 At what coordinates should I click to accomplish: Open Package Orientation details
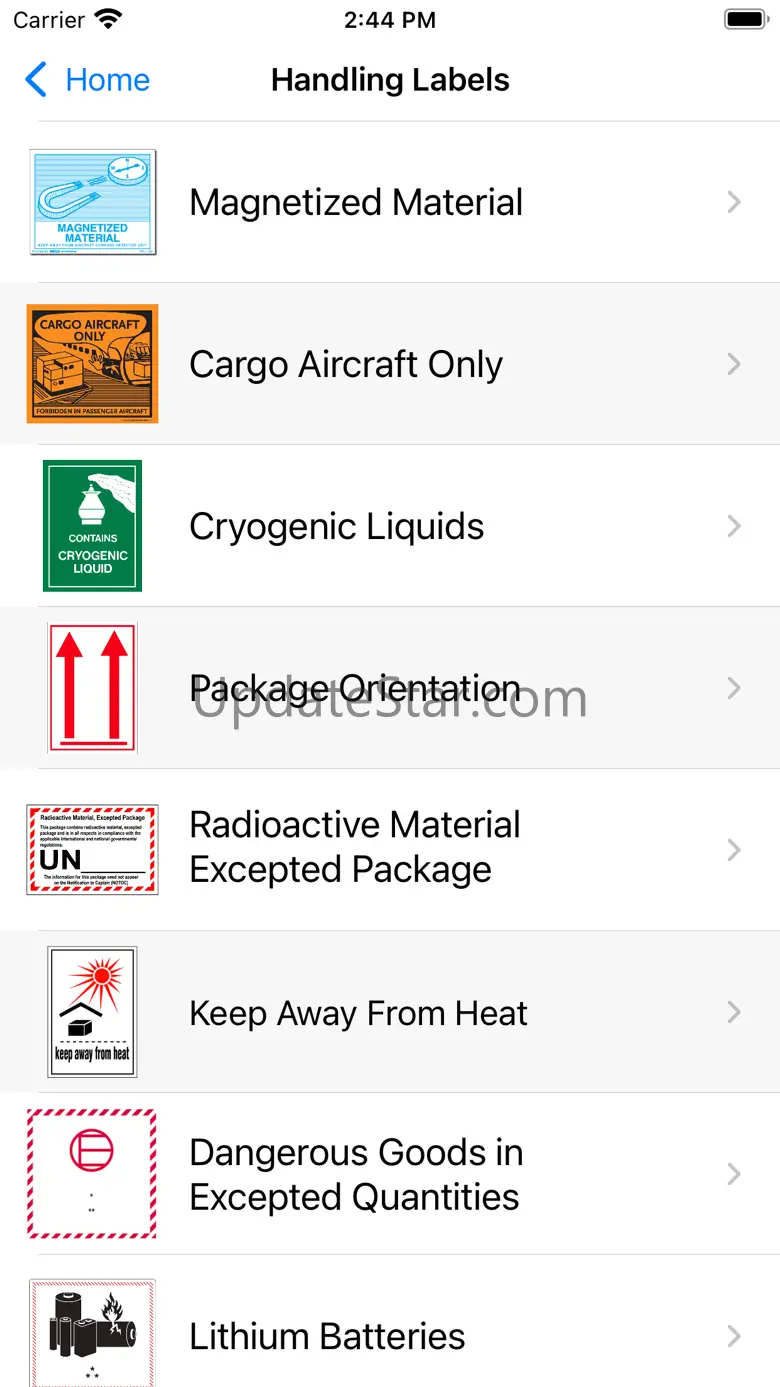[x=355, y=688]
